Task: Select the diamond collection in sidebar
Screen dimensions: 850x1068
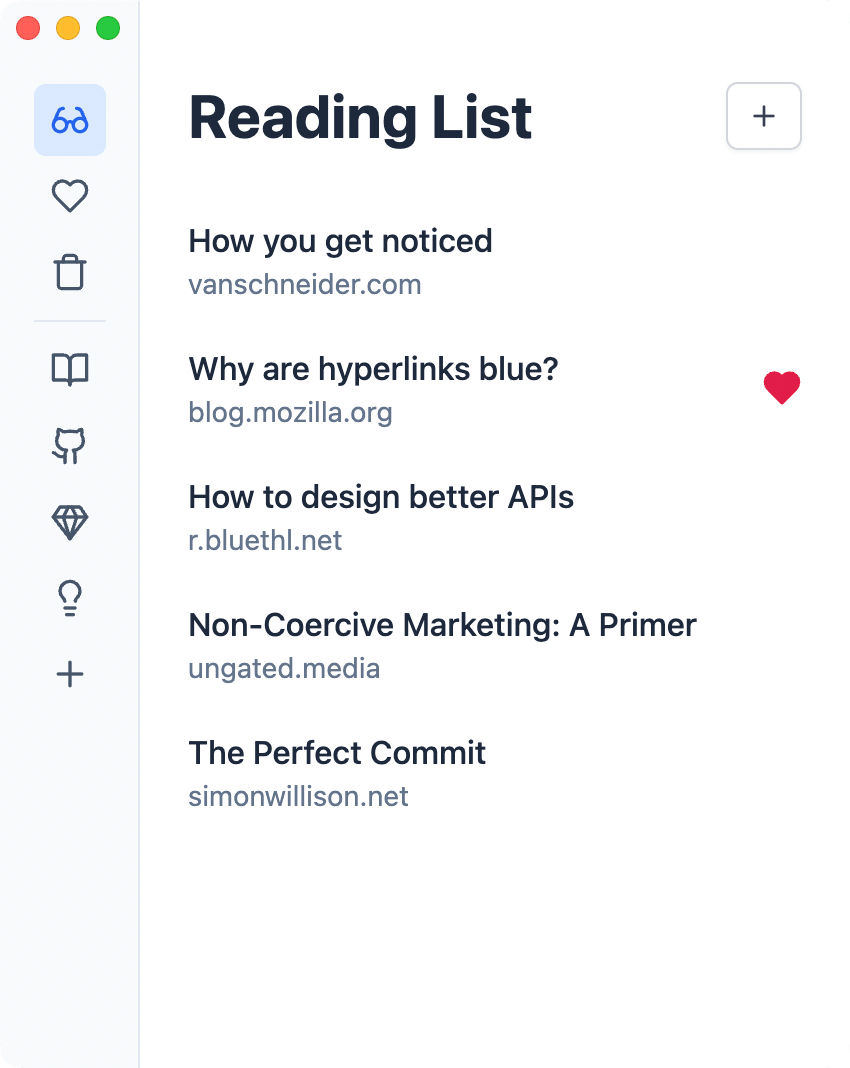Action: (x=70, y=522)
